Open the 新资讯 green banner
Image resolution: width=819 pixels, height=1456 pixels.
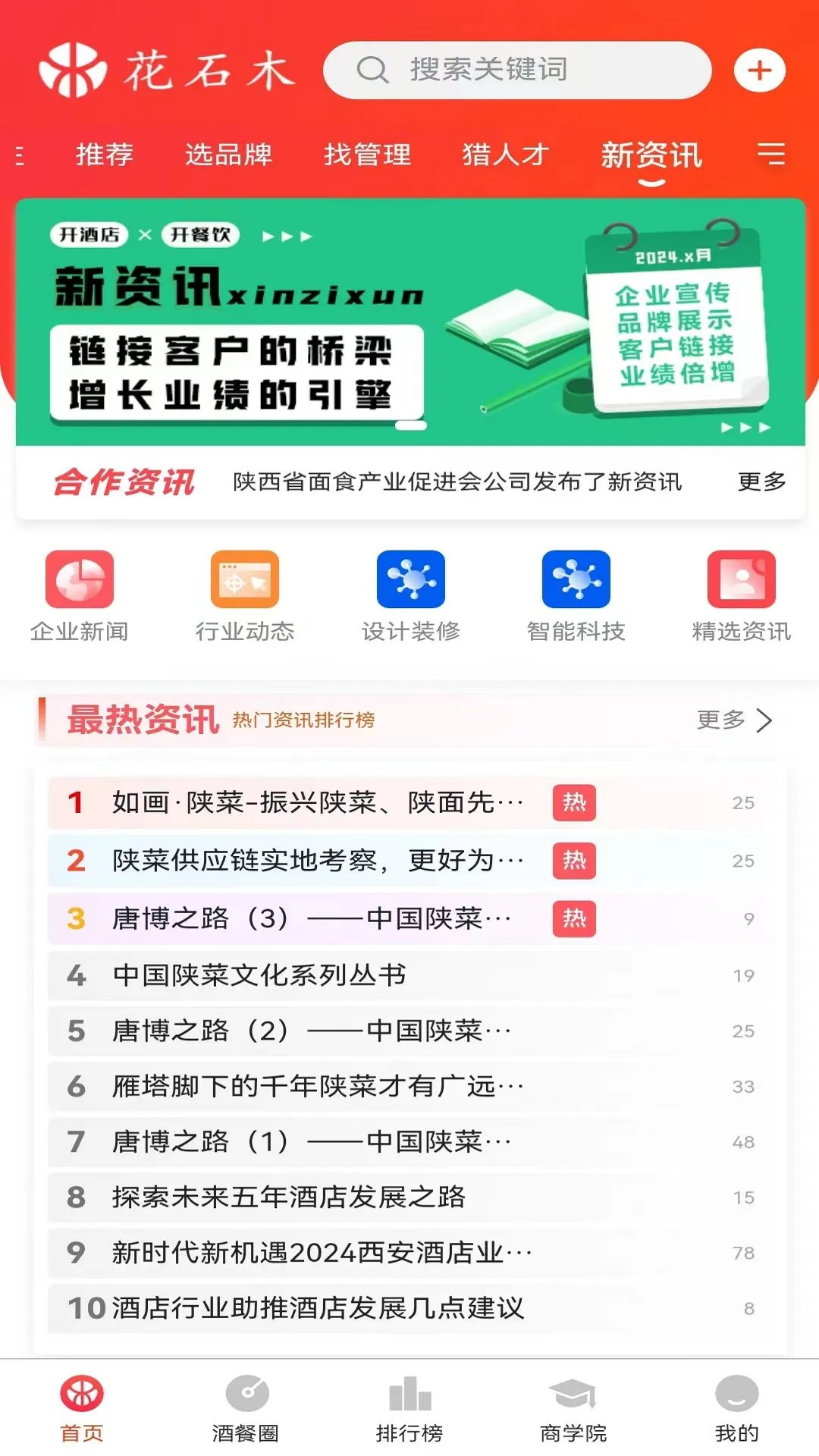pyautogui.click(x=409, y=322)
